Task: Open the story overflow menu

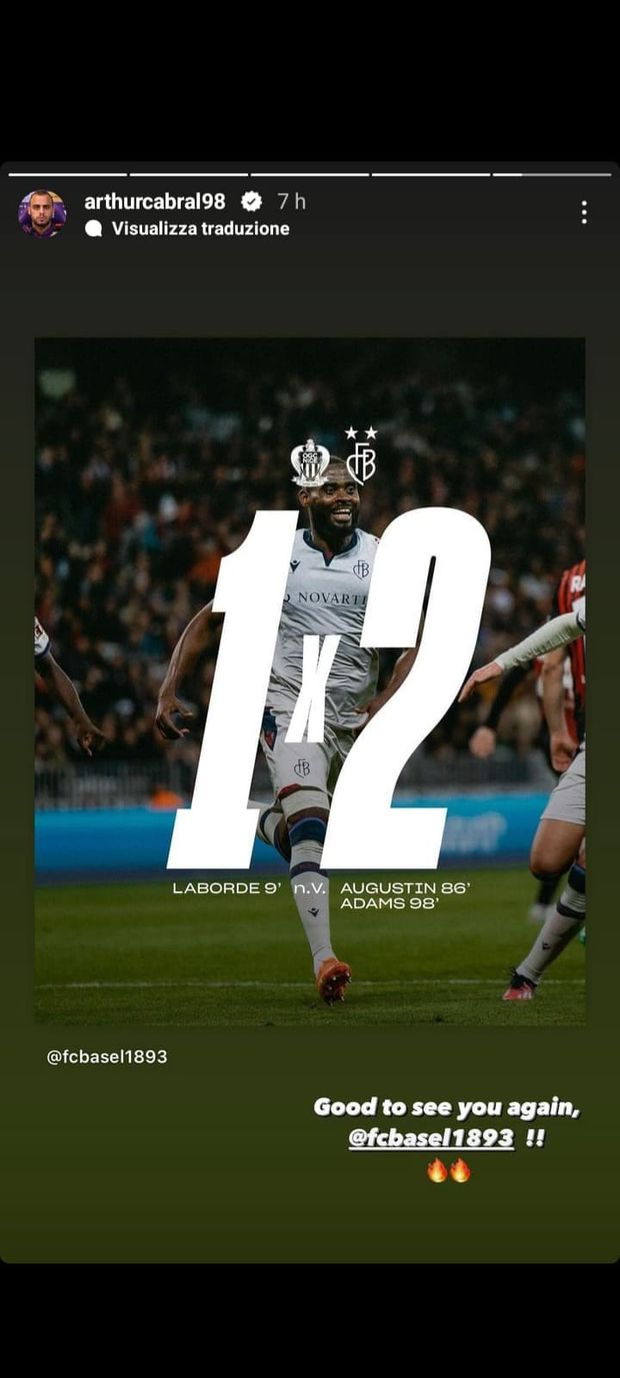Action: 584,212
